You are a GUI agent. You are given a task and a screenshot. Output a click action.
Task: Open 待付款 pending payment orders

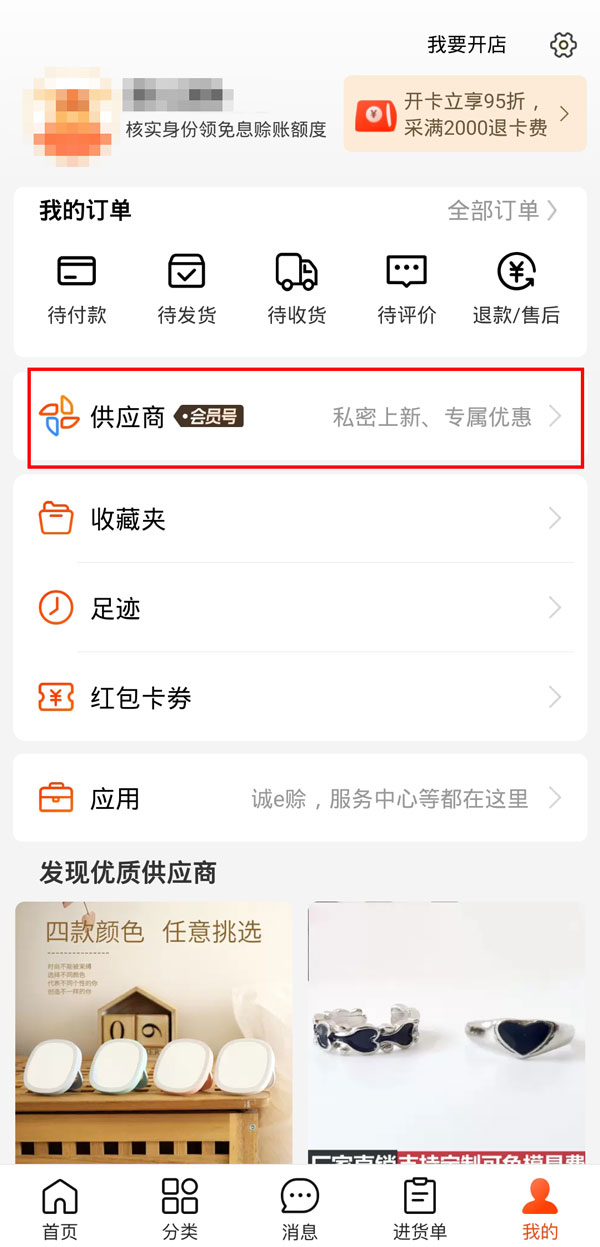tap(77, 288)
